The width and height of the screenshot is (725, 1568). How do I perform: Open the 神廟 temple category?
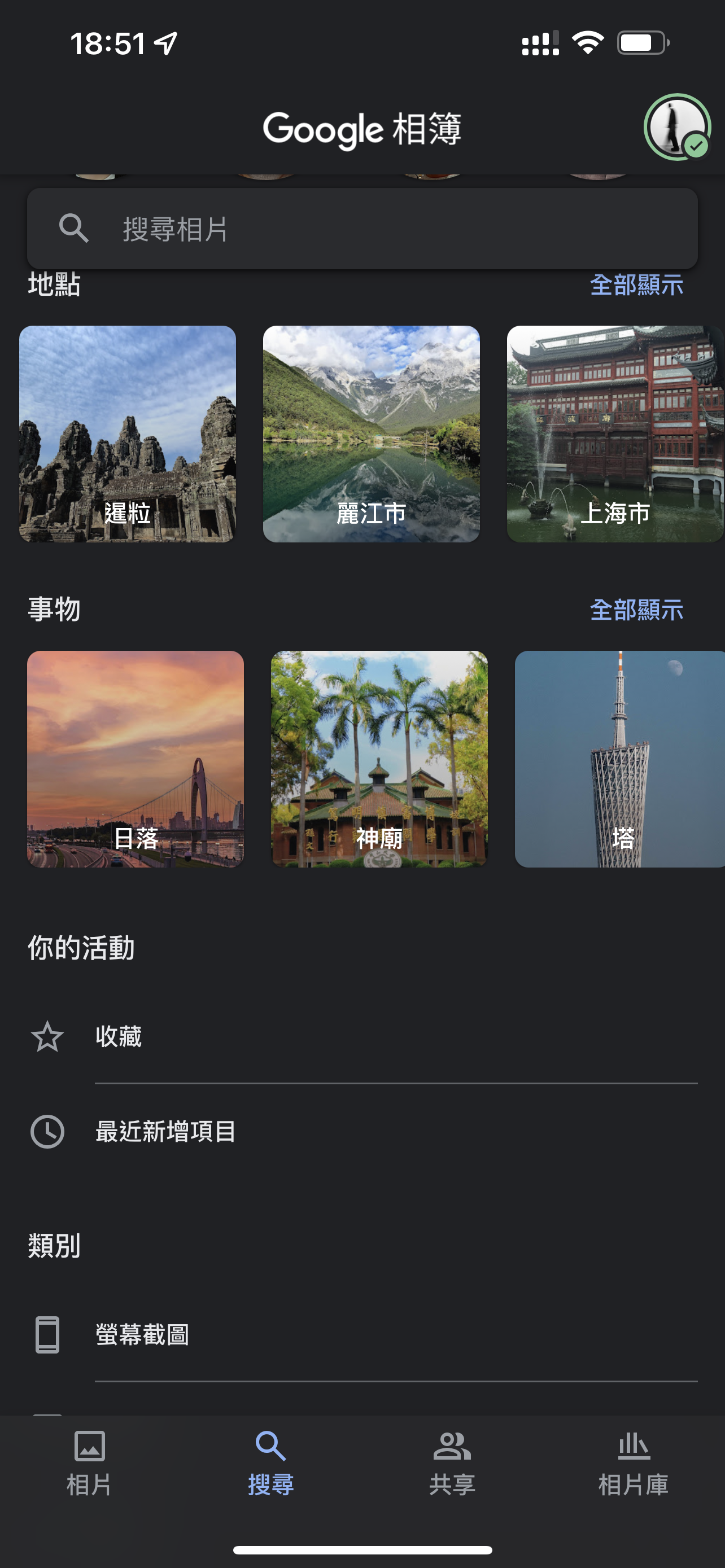click(x=379, y=759)
